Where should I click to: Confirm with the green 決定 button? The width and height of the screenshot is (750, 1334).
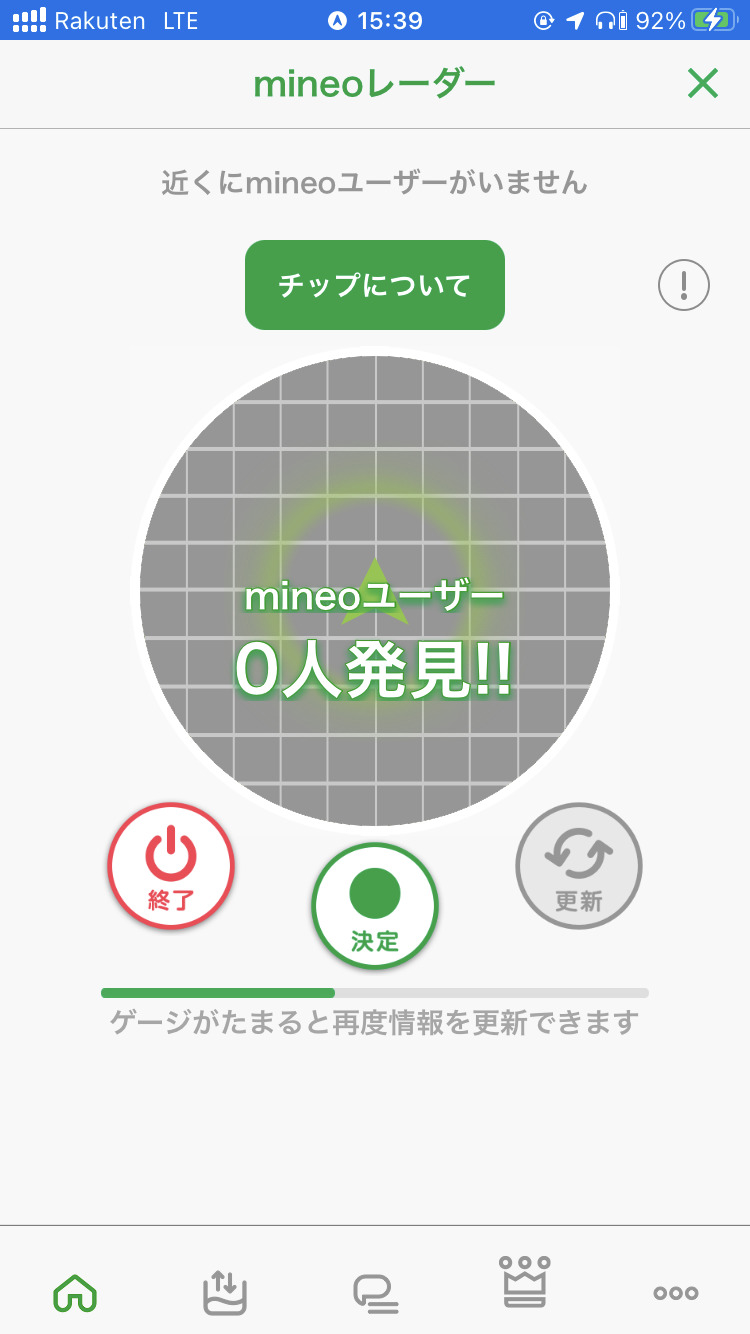(x=375, y=906)
